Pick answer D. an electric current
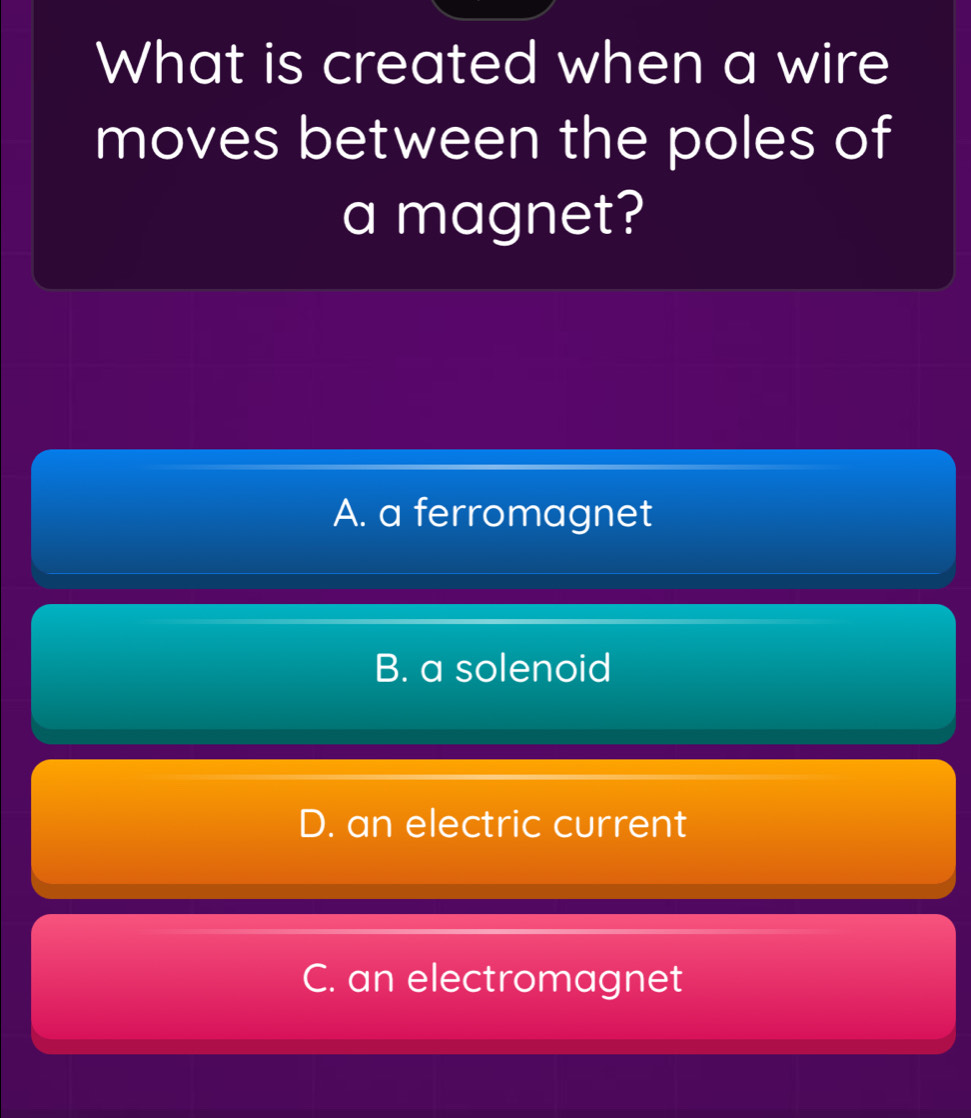The image size is (971, 1118). (x=493, y=825)
